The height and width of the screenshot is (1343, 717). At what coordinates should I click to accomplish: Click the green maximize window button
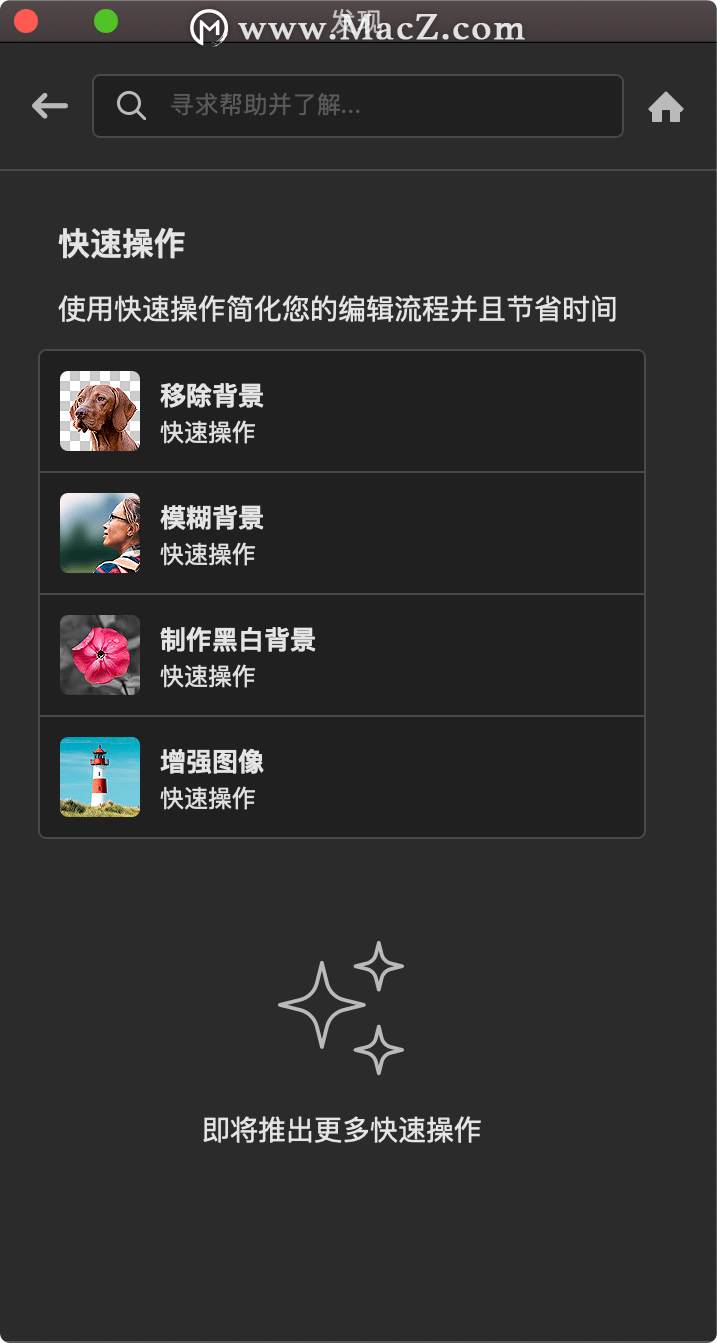tap(106, 20)
